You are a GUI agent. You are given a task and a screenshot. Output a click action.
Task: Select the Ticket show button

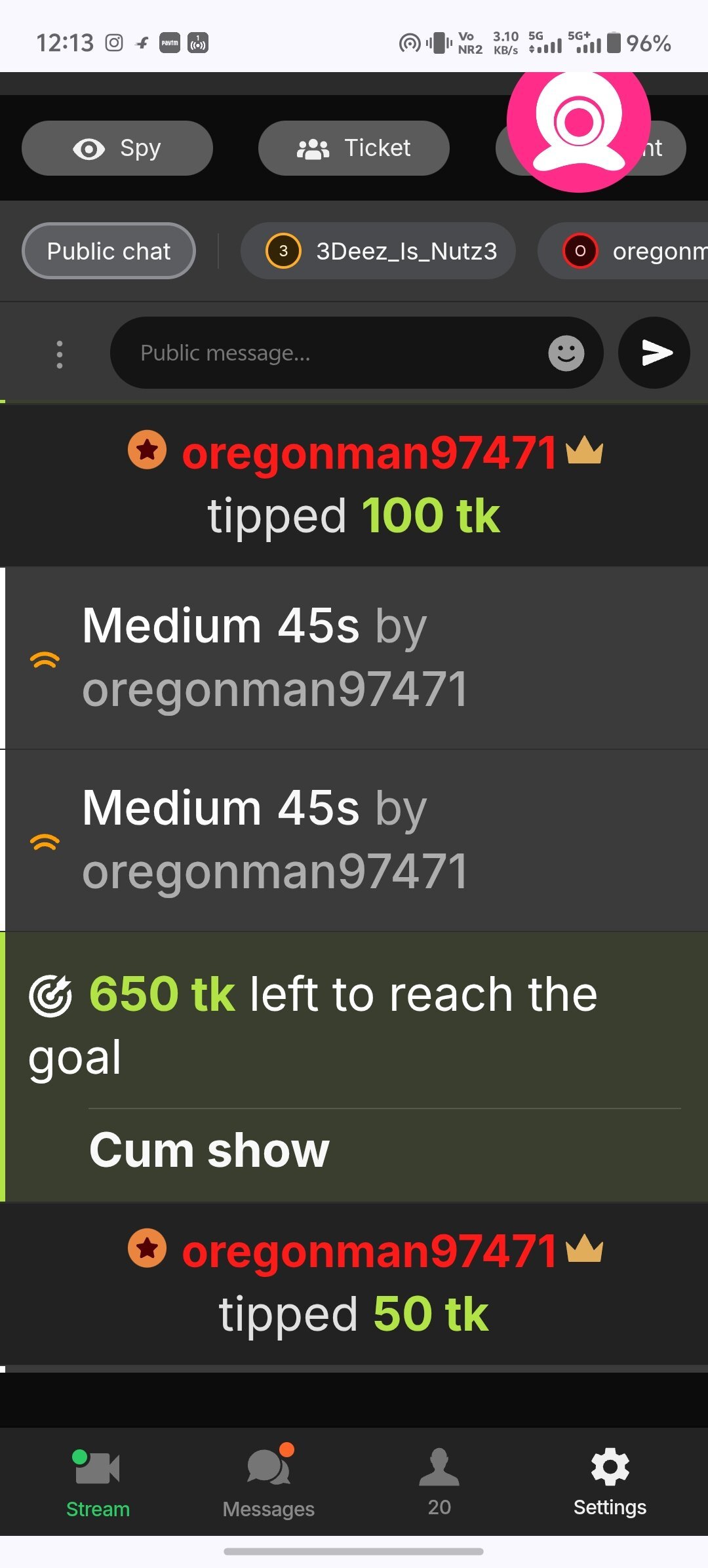(354, 148)
